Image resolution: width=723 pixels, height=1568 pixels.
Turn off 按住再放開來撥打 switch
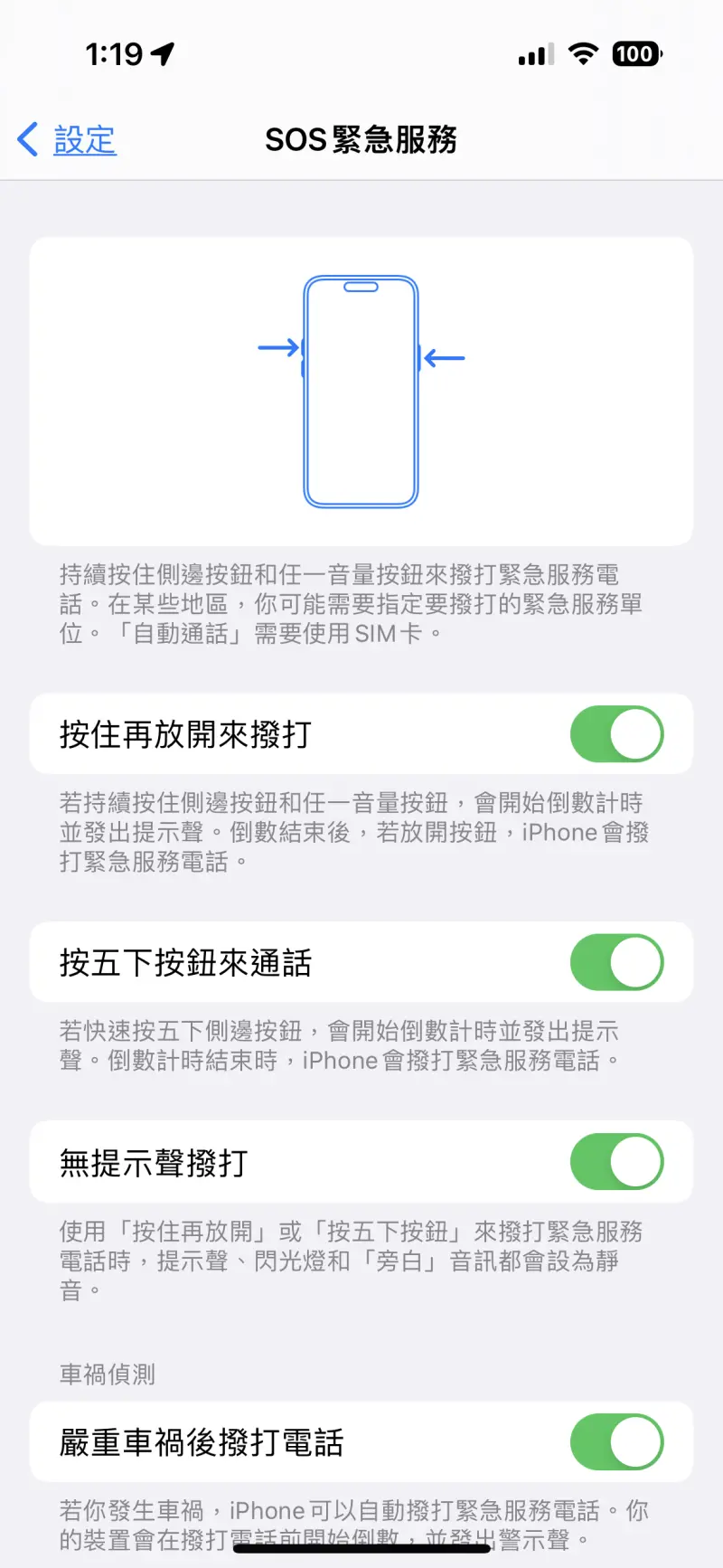(x=617, y=733)
